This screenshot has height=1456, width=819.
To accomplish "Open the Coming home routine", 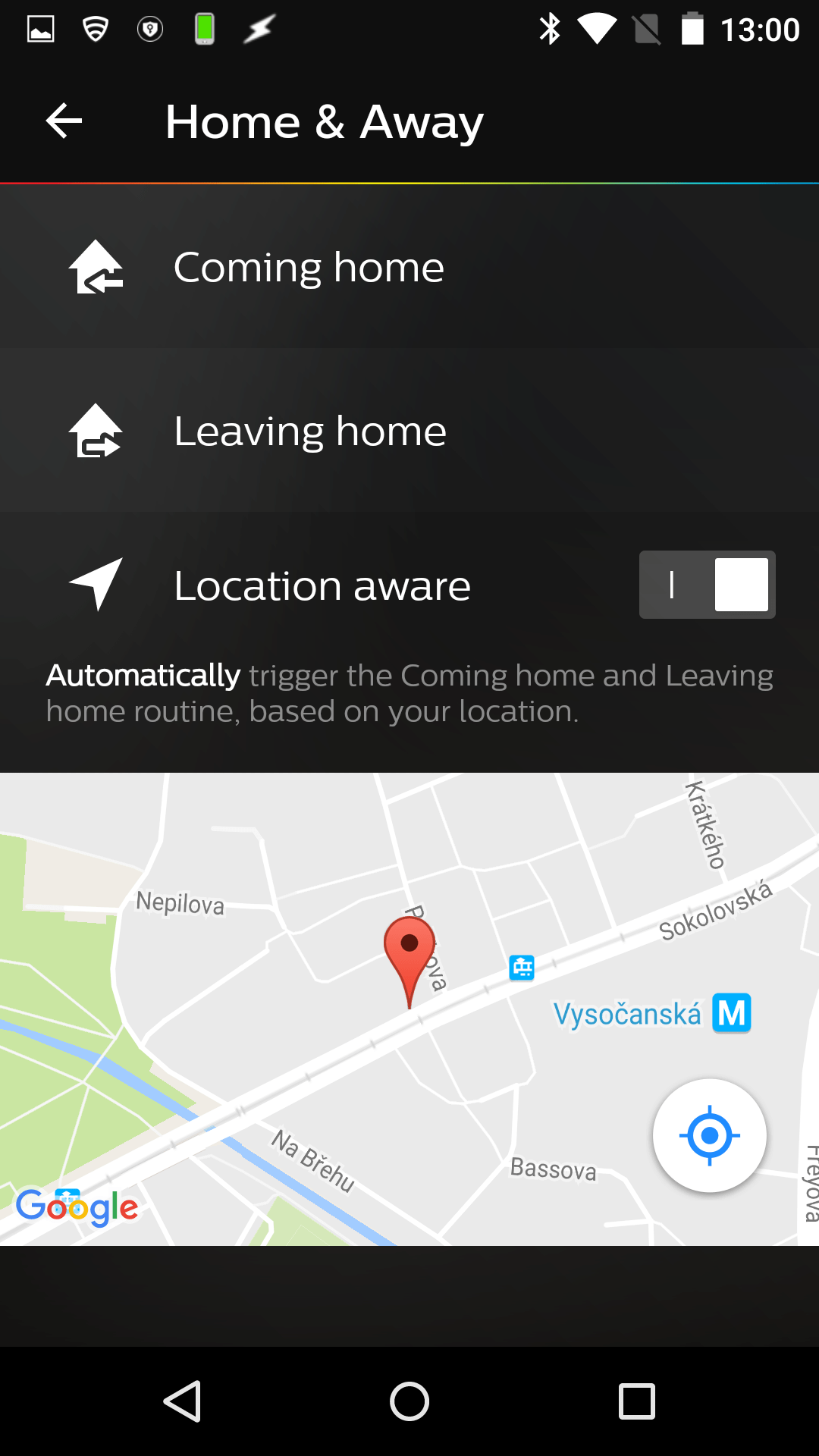I will pyautogui.click(x=409, y=267).
